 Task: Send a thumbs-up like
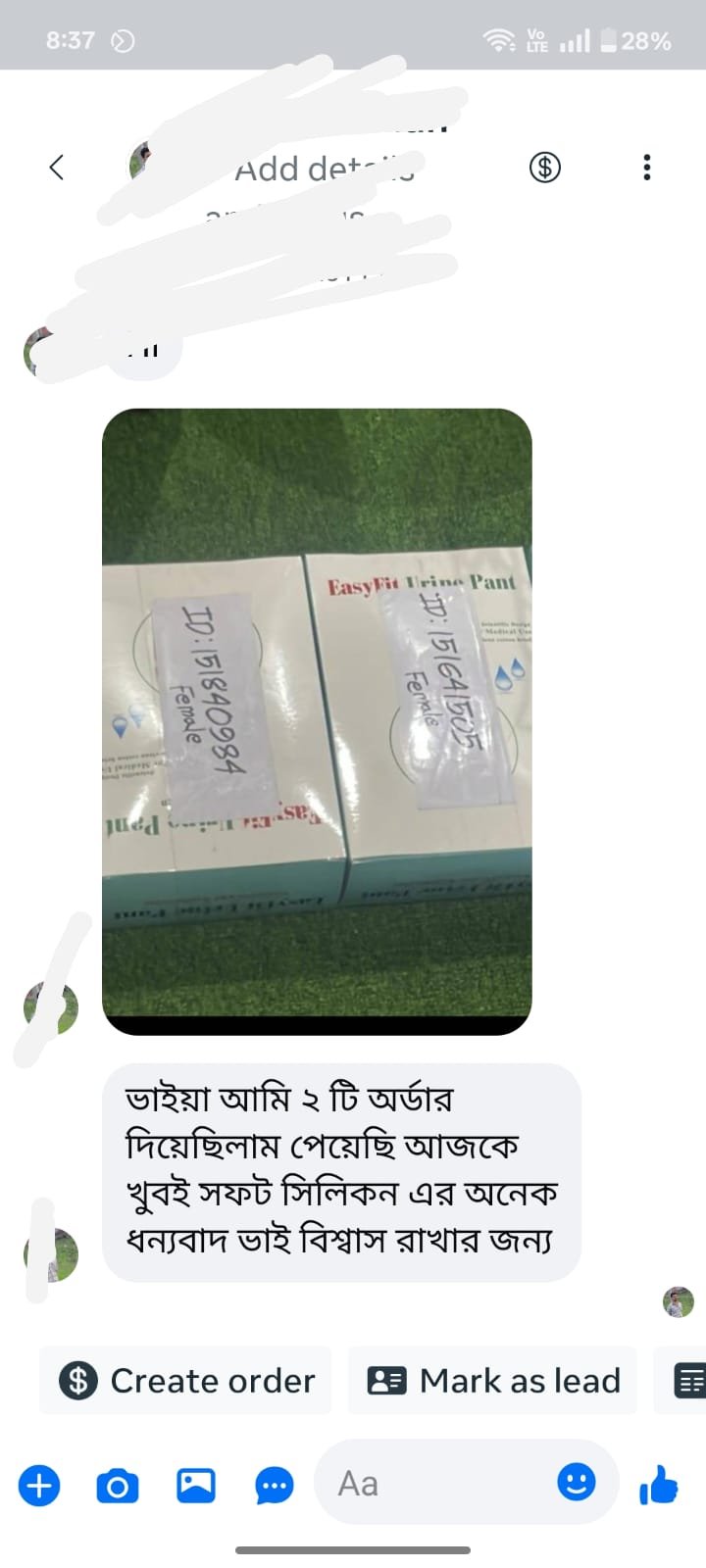click(659, 1485)
